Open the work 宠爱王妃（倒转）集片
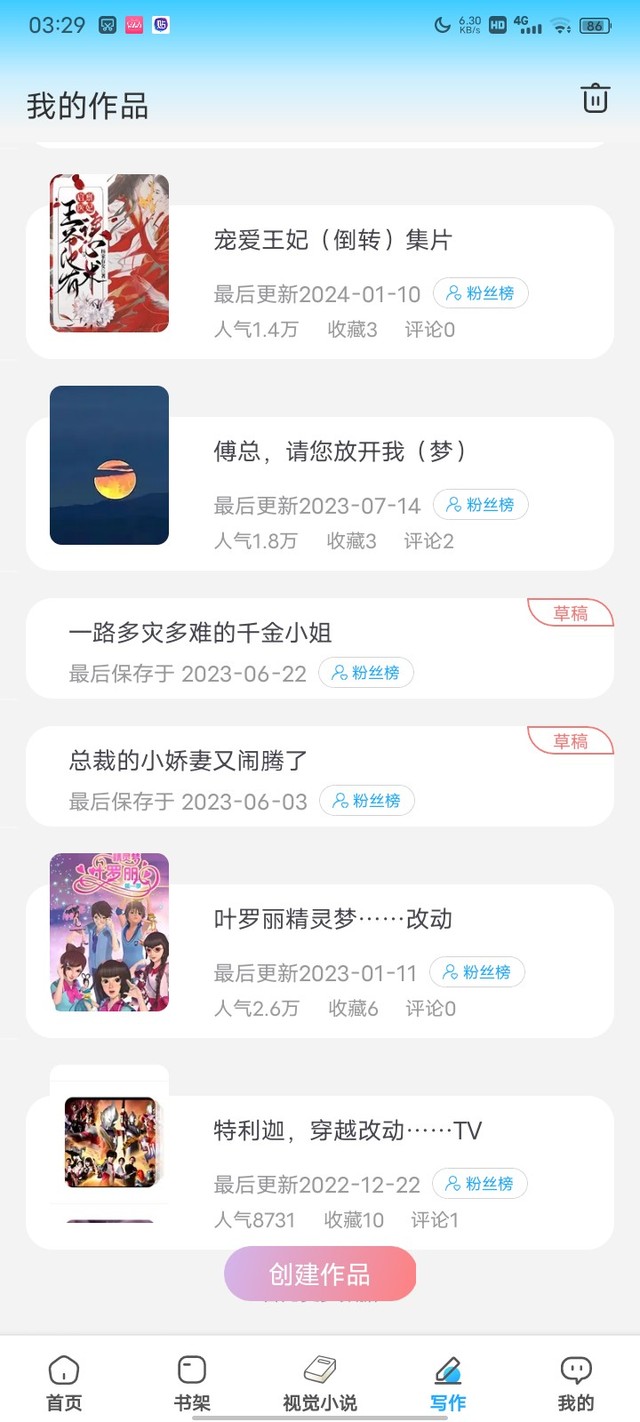640x1422 pixels. pos(320,282)
